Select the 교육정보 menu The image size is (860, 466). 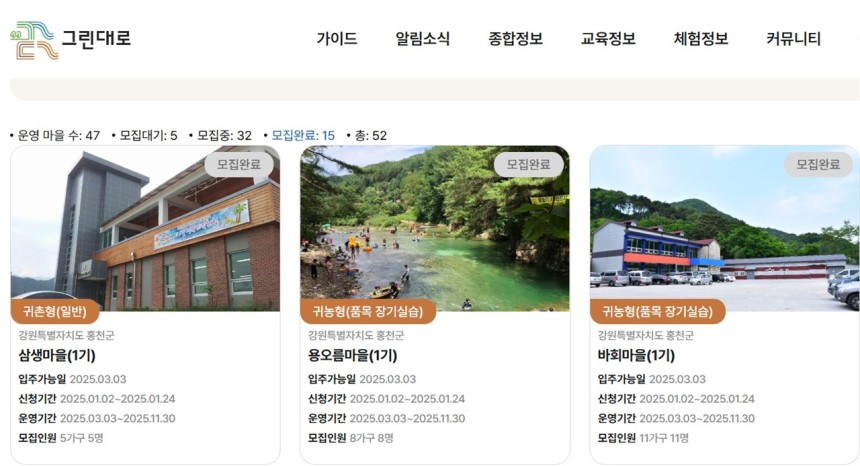tap(608, 39)
